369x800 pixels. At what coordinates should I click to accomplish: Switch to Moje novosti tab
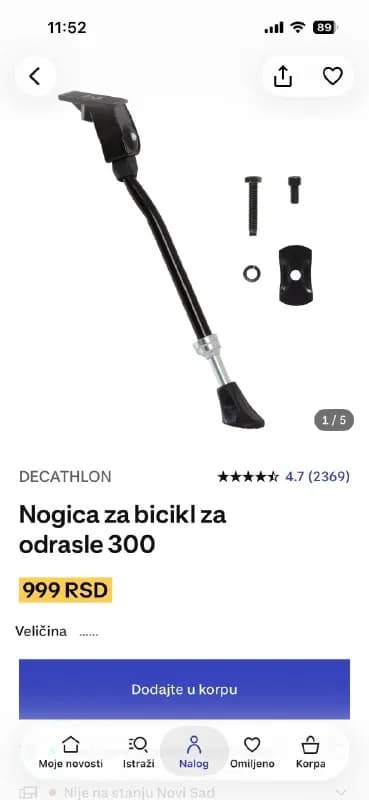[70, 753]
